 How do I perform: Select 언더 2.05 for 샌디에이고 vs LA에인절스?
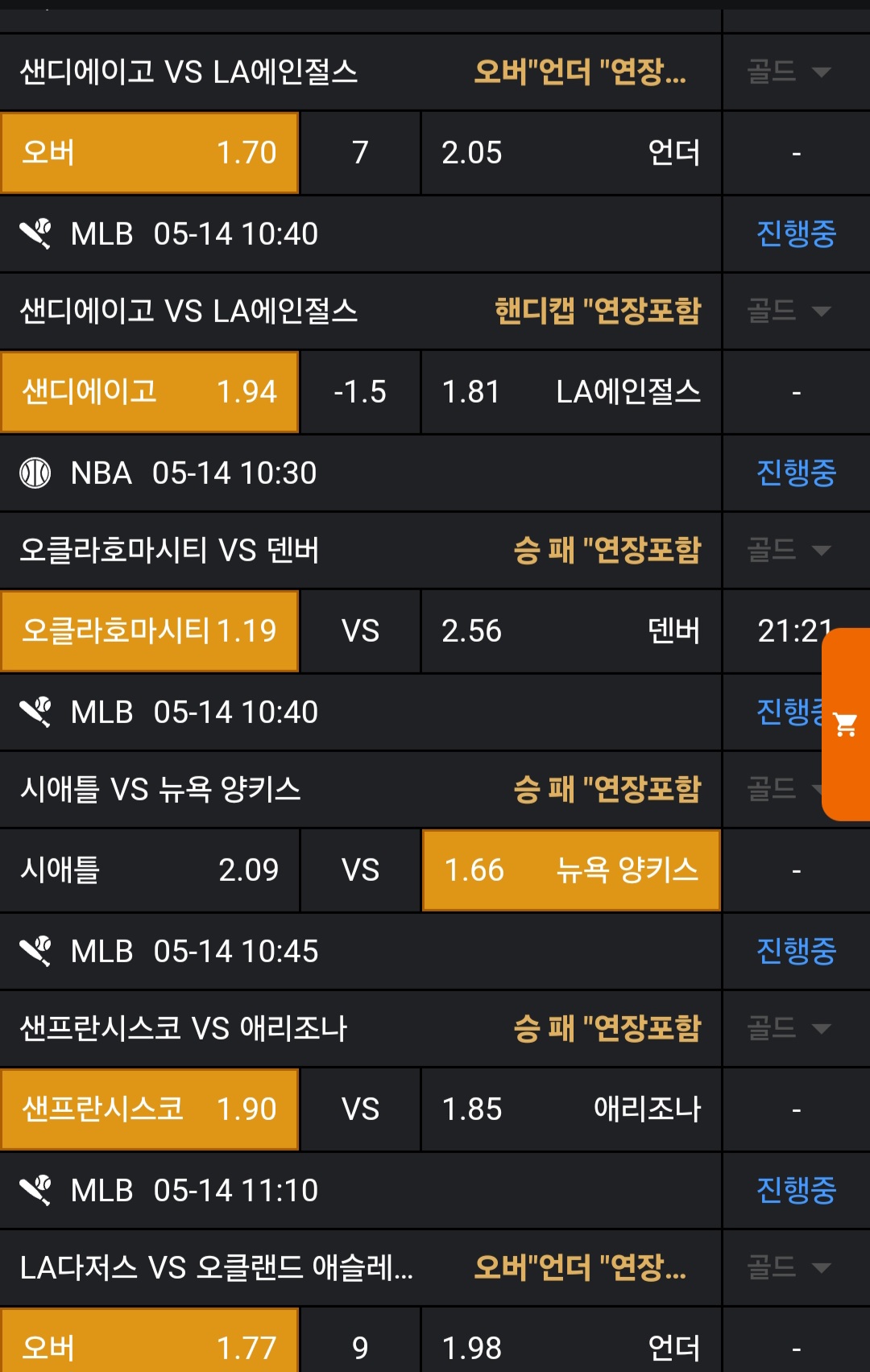(570, 153)
